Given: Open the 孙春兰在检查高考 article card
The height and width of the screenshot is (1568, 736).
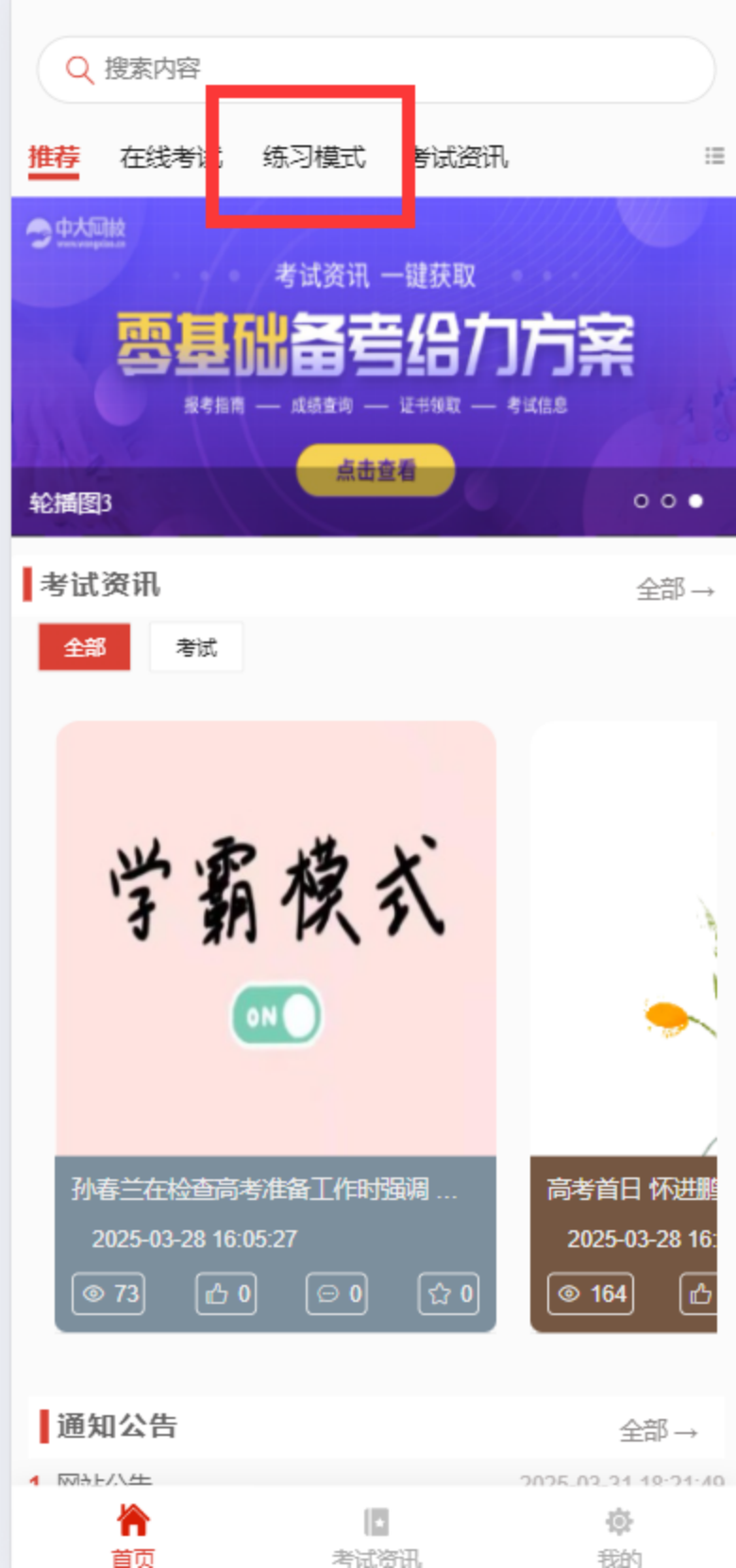Looking at the screenshot, I should click(x=276, y=1026).
